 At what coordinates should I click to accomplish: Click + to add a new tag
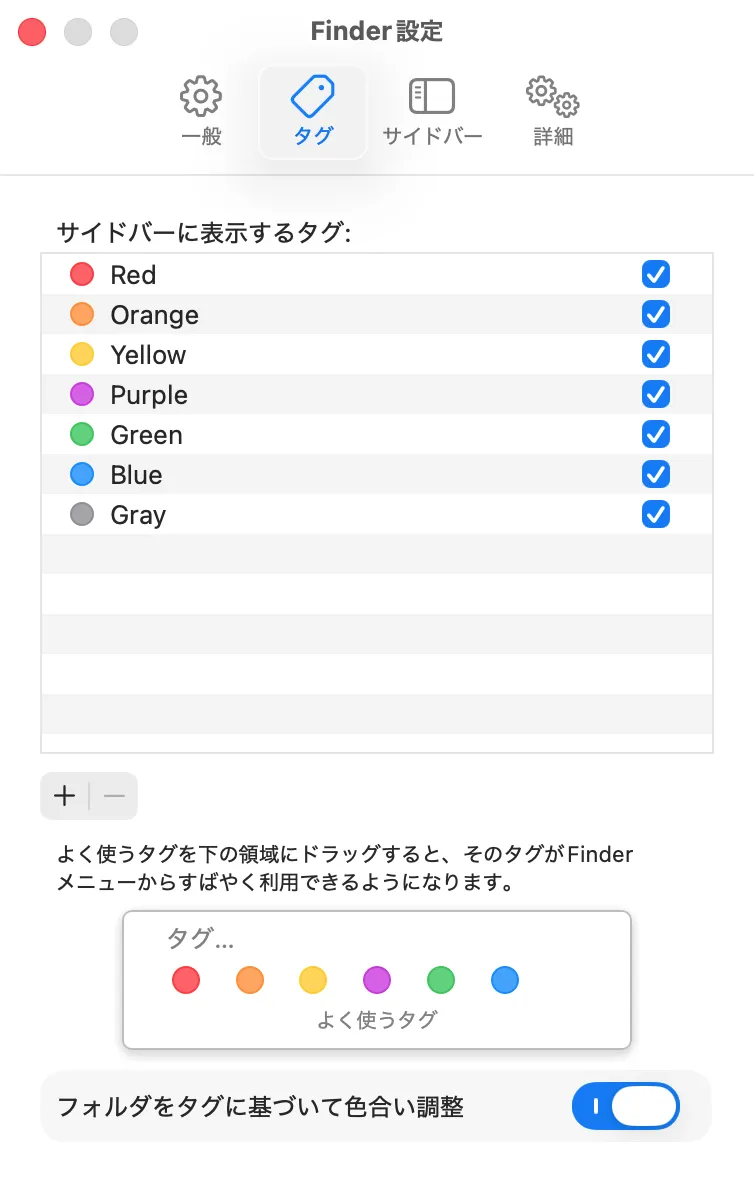[63, 796]
